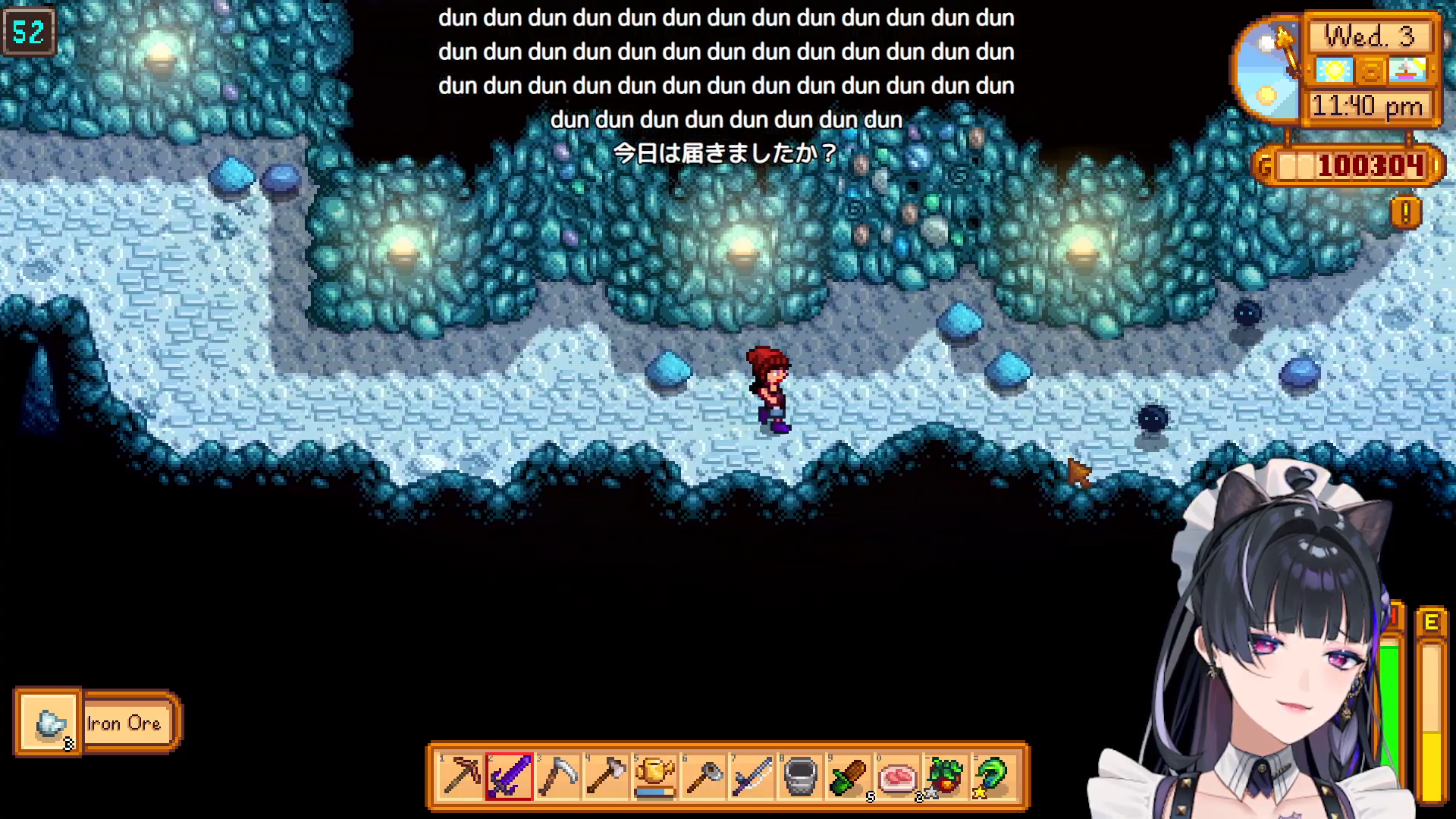Viewport: 1456px width, 819px height.
Task: Select the metal milk pail
Action: coord(800,777)
